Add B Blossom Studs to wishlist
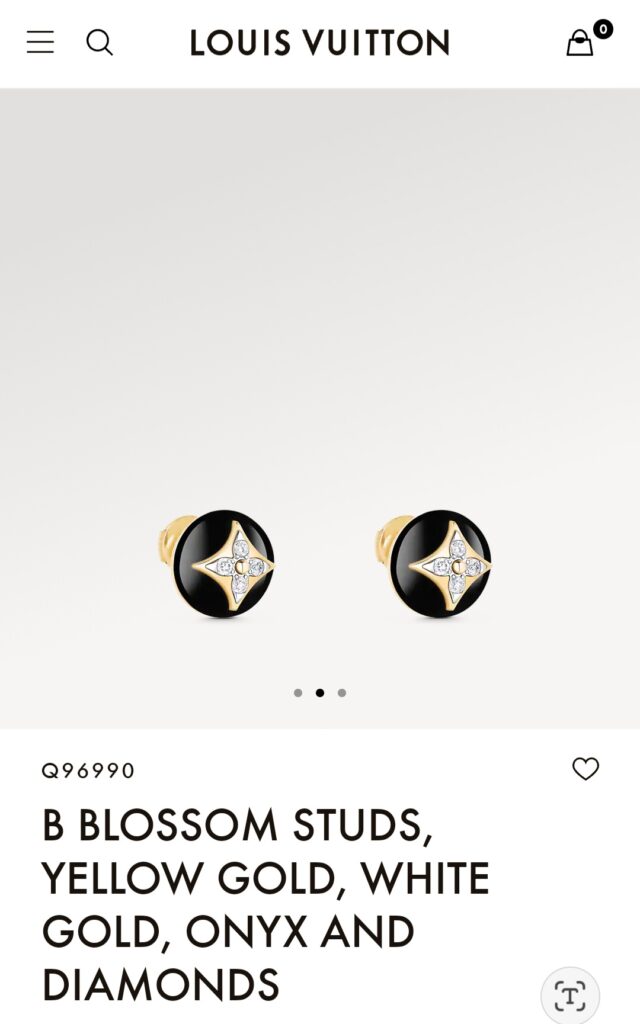 pos(585,769)
